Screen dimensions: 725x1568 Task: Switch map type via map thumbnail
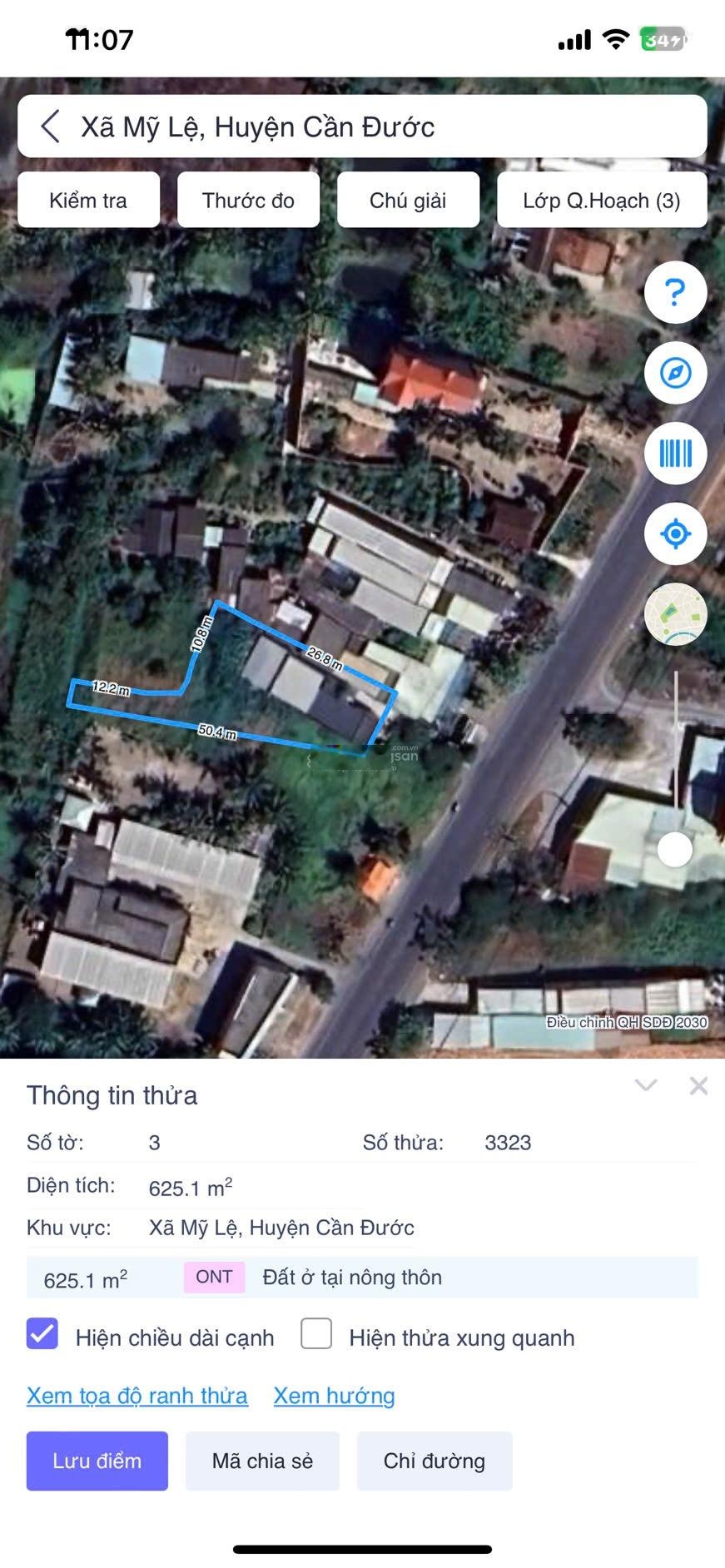pos(675,614)
